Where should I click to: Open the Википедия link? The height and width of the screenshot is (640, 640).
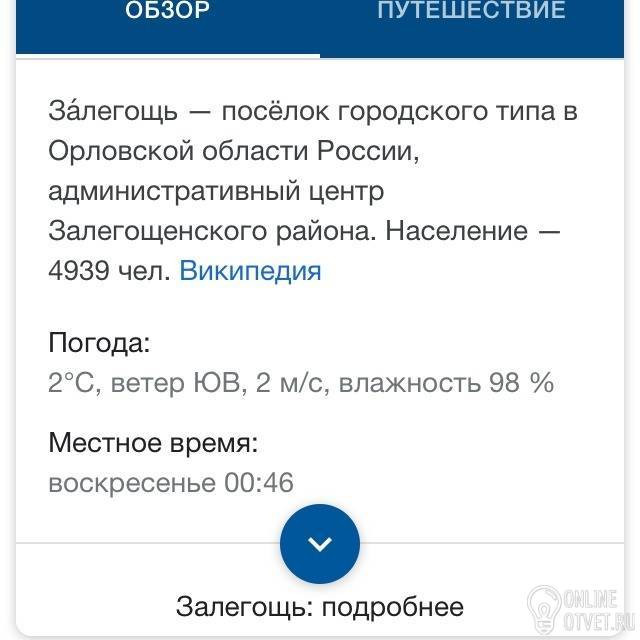click(x=250, y=270)
